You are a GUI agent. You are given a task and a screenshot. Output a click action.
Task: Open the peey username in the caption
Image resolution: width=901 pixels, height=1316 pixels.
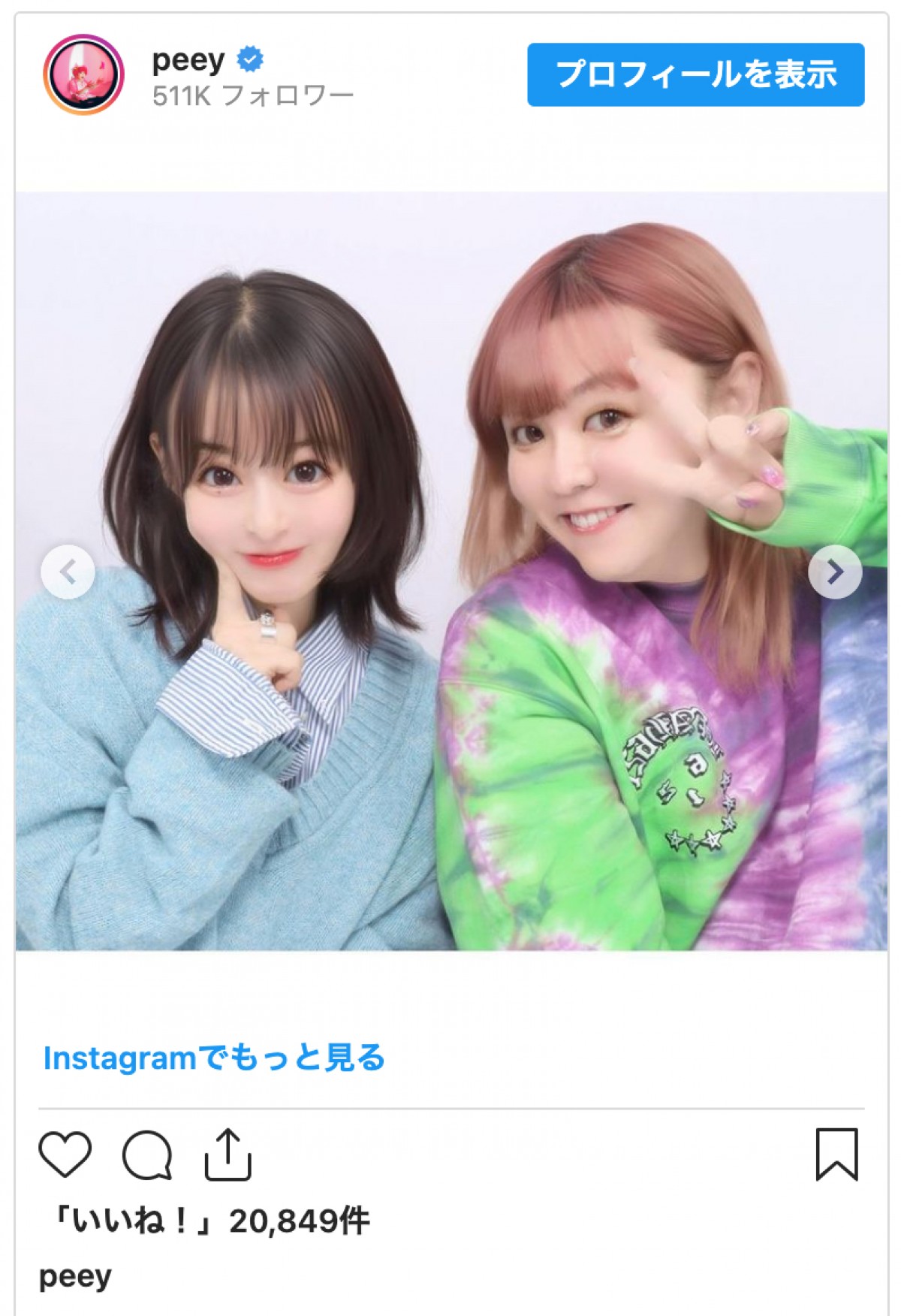(x=75, y=1277)
